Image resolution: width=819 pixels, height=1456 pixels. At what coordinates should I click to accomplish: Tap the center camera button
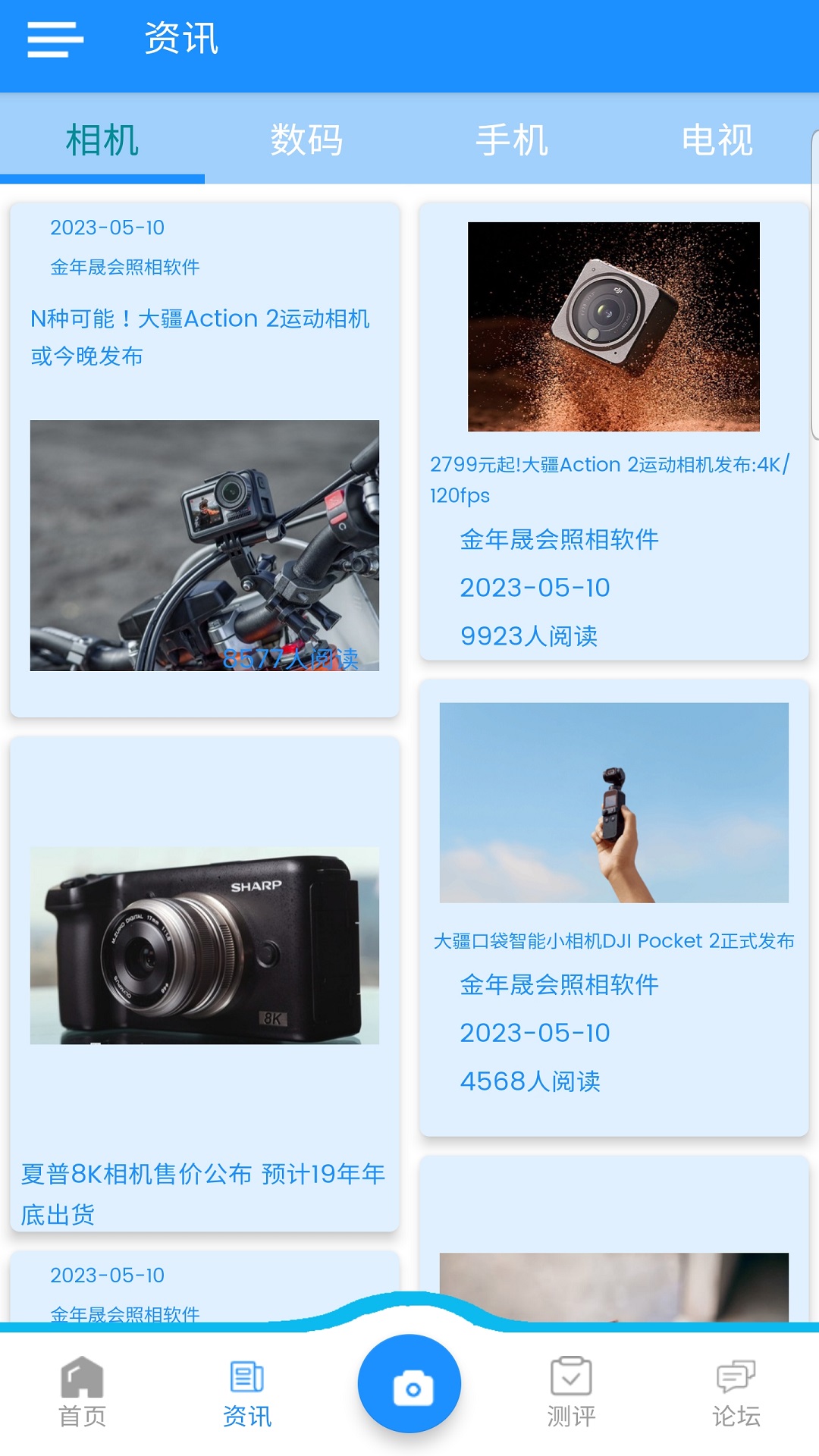(409, 1385)
